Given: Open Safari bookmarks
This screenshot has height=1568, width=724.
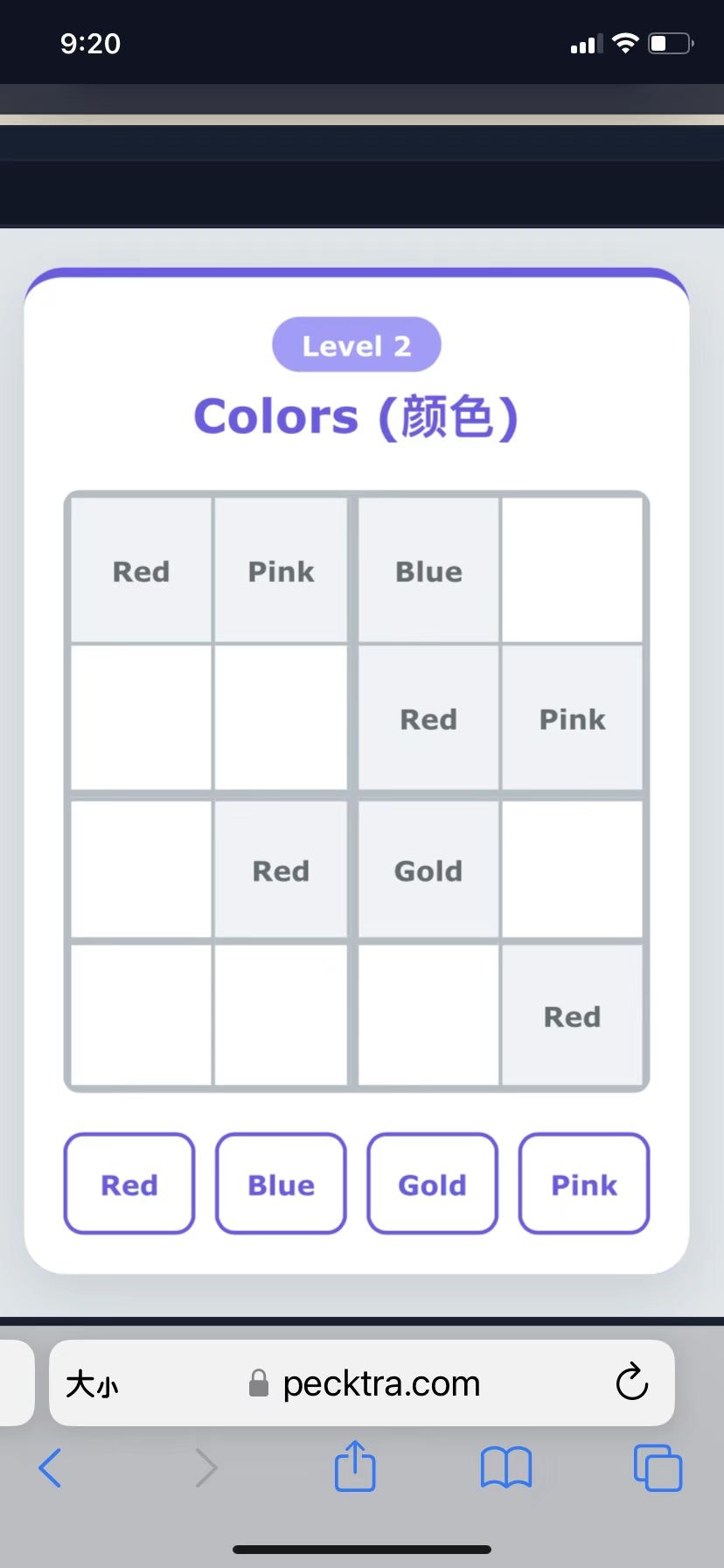Looking at the screenshot, I should click(x=506, y=1467).
